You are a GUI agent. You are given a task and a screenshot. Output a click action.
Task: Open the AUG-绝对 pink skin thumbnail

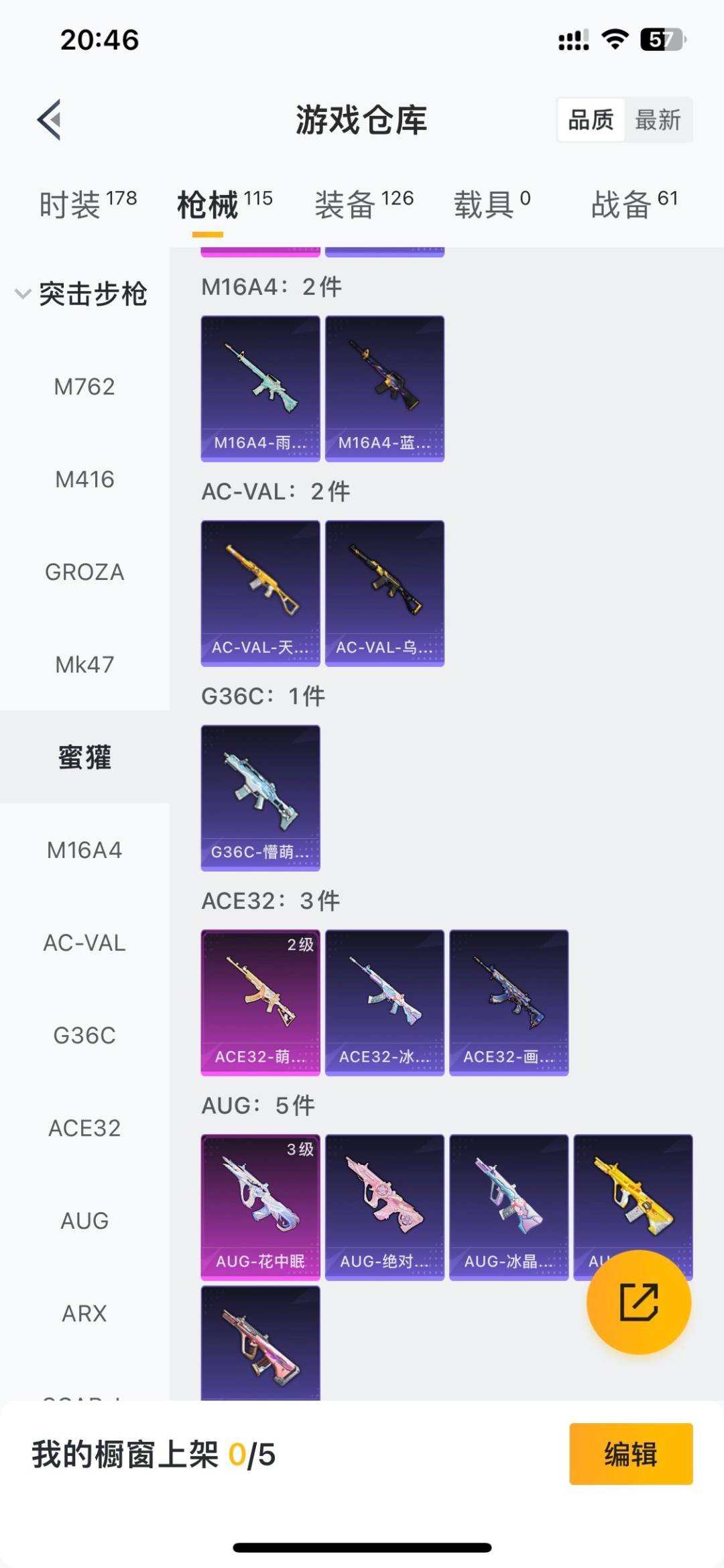(x=384, y=1203)
